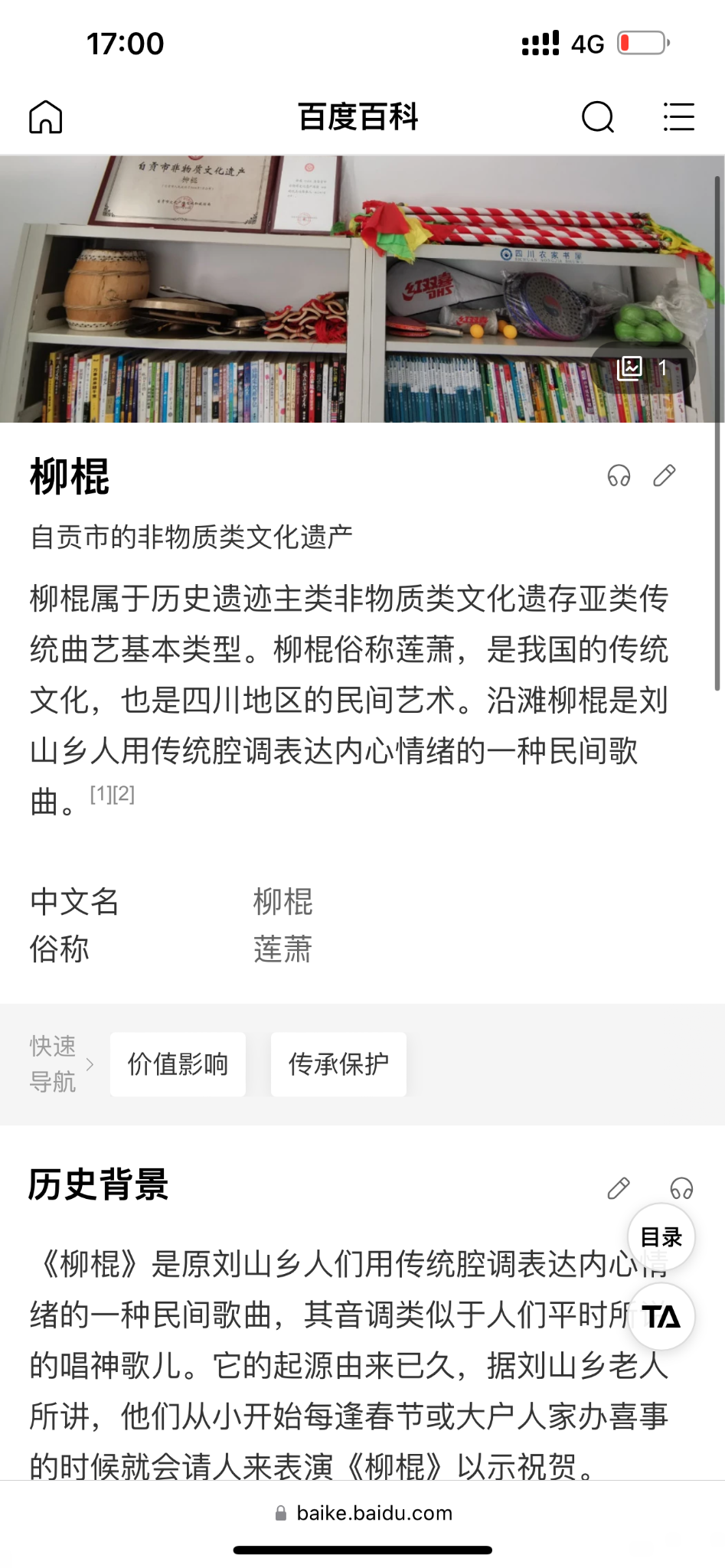View the header photo of the shelf
The height and width of the screenshot is (1568, 725).
pos(306,291)
